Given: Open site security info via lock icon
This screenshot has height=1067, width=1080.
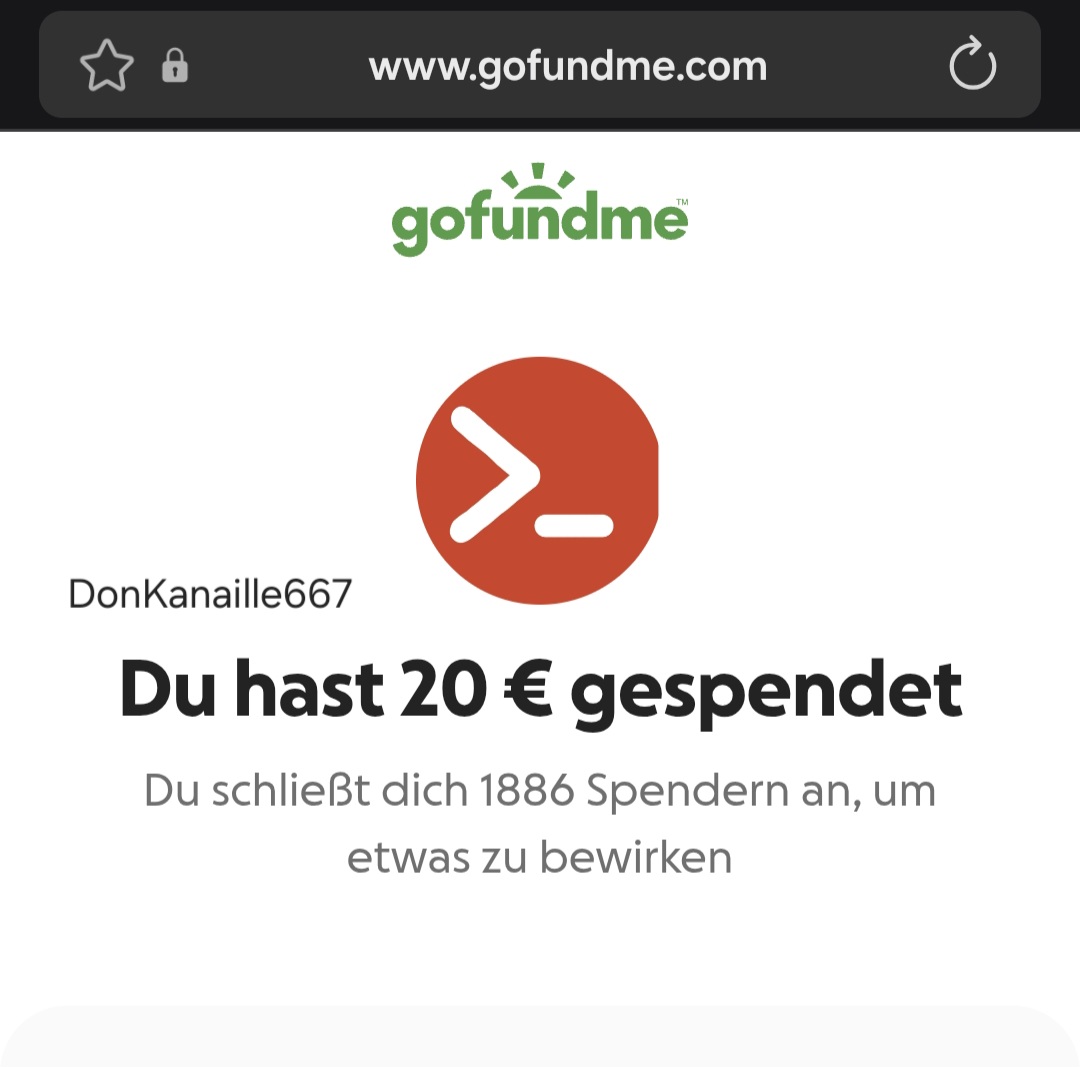Looking at the screenshot, I should click(x=175, y=66).
